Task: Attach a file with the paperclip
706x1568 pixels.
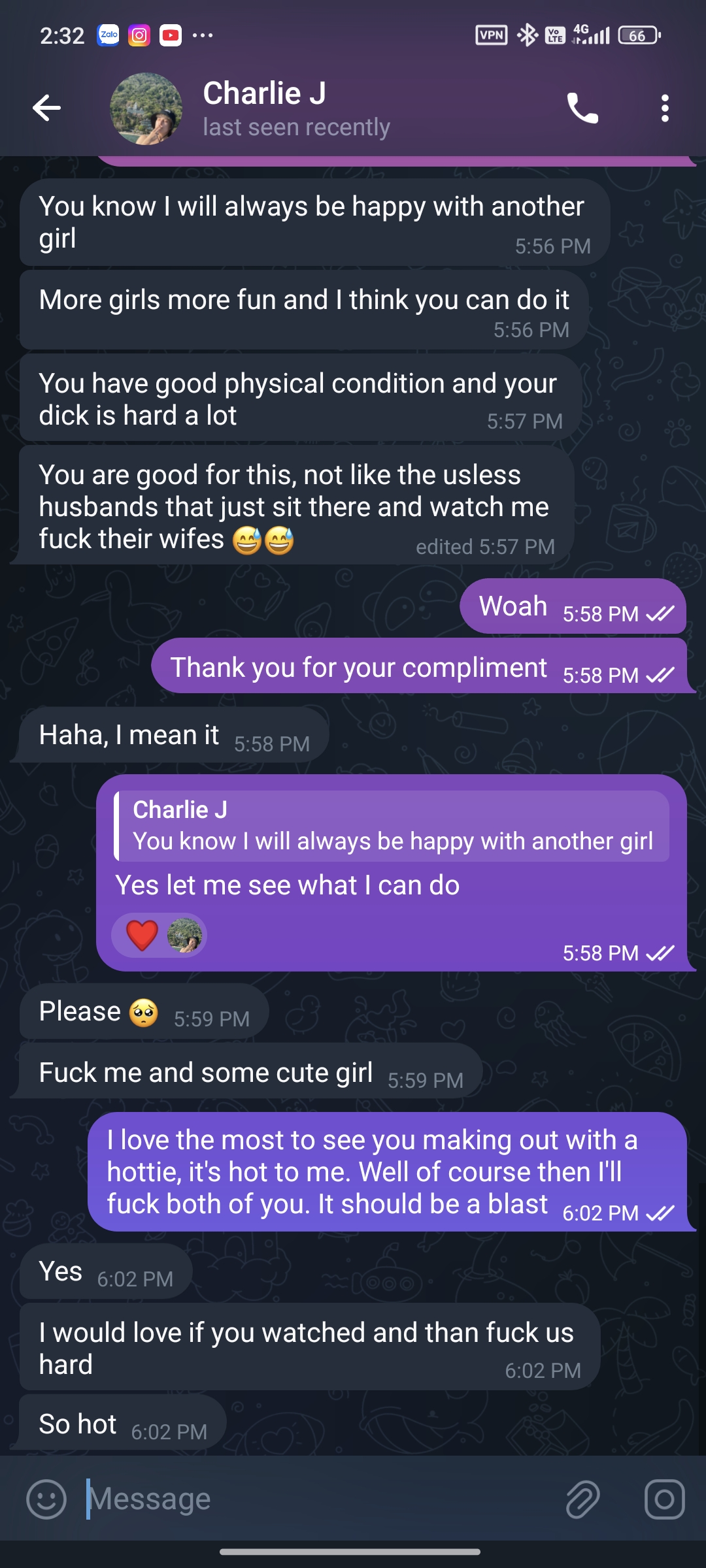Action: tap(582, 1499)
